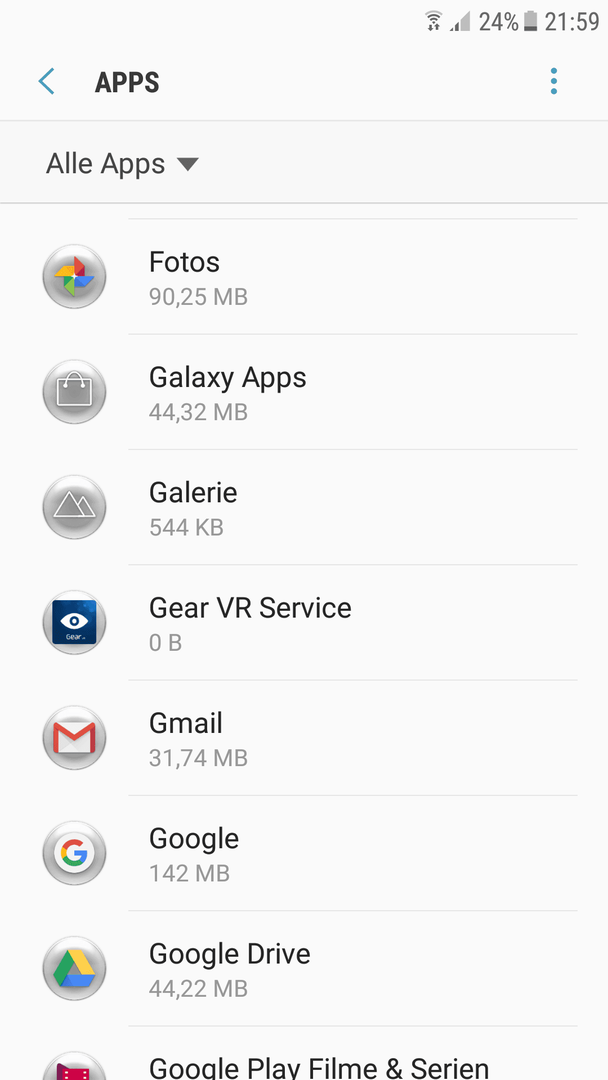Open Fotos app details
The height and width of the screenshot is (1080, 608).
(304, 277)
